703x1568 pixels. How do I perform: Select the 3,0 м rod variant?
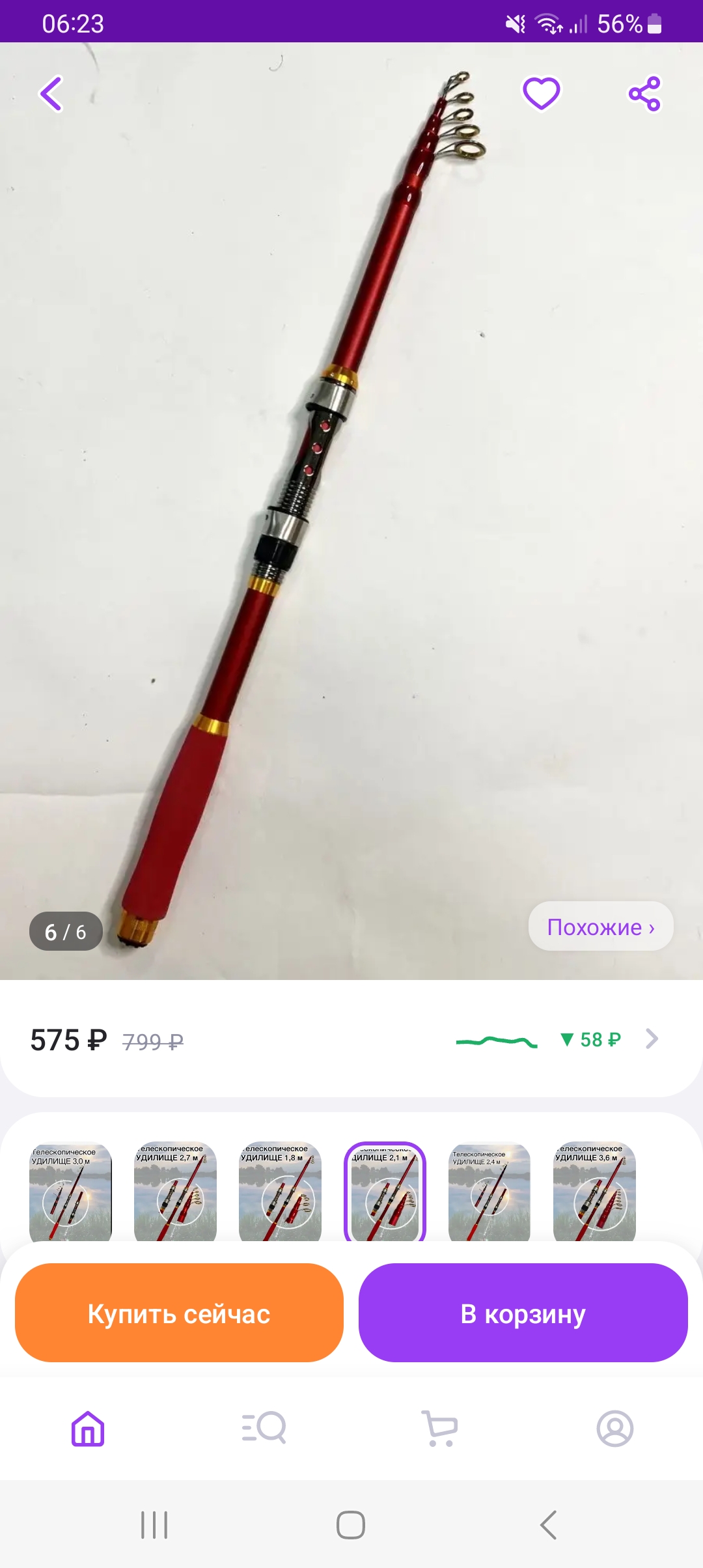click(70, 1193)
